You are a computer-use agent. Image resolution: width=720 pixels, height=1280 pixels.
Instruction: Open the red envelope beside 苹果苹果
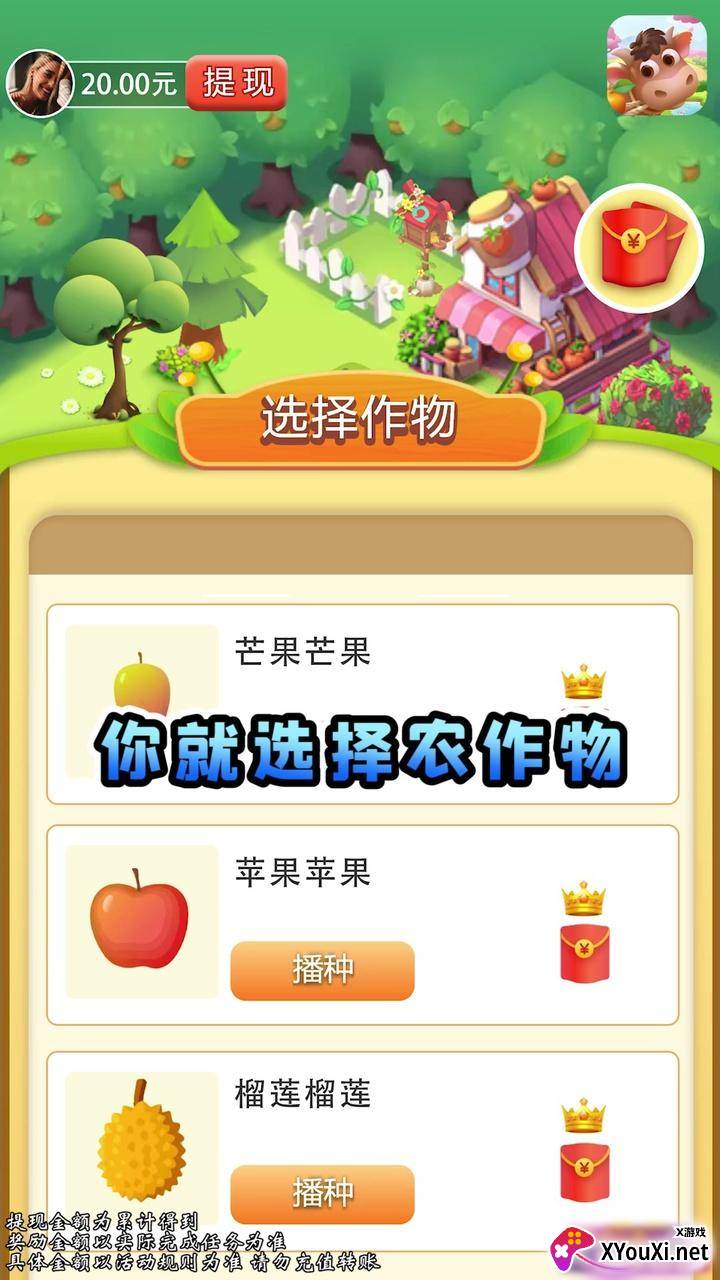coord(584,953)
